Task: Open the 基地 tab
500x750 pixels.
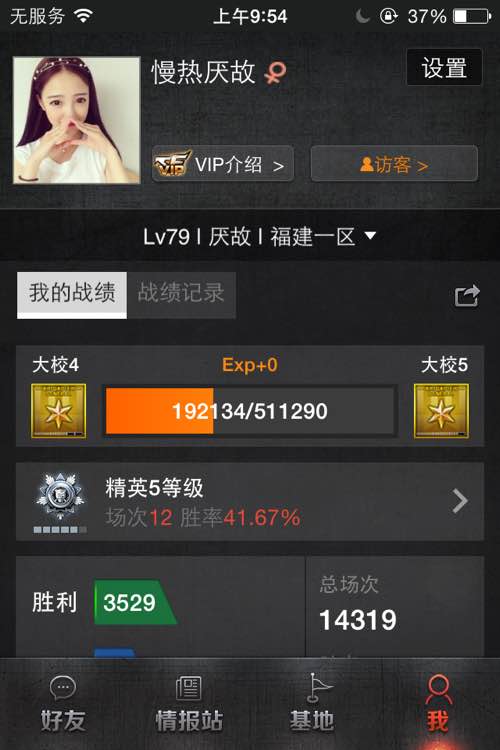Action: (312, 704)
